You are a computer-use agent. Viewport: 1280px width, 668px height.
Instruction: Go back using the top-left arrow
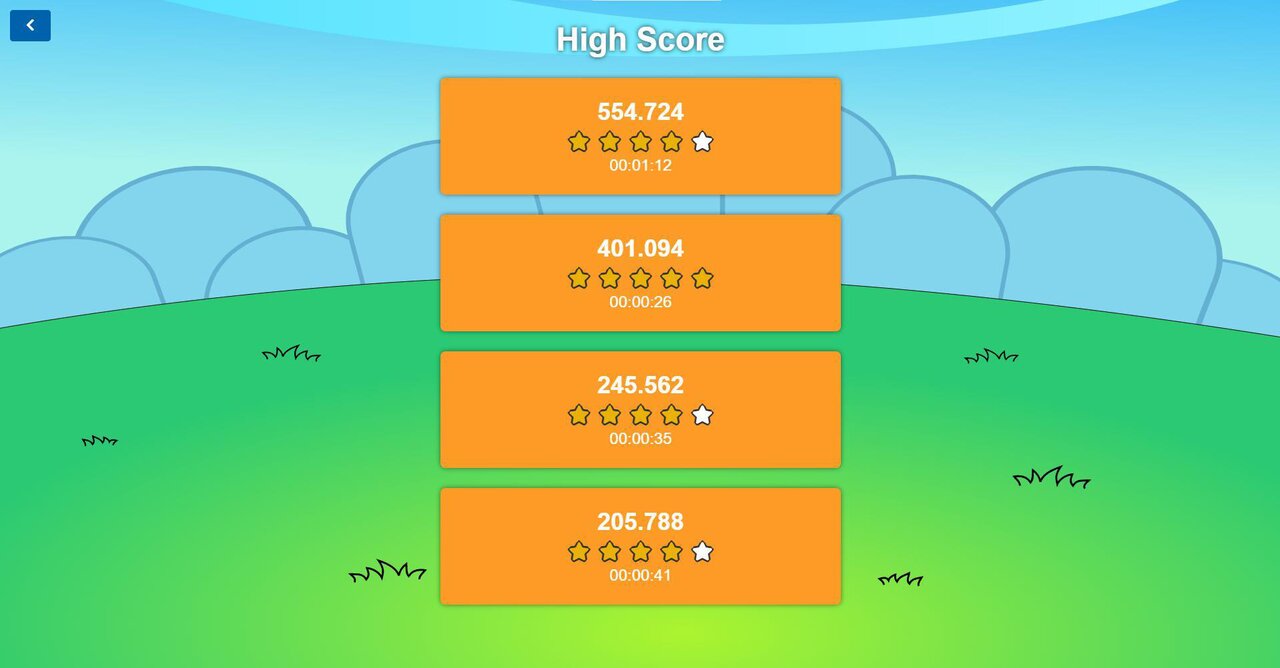point(30,26)
